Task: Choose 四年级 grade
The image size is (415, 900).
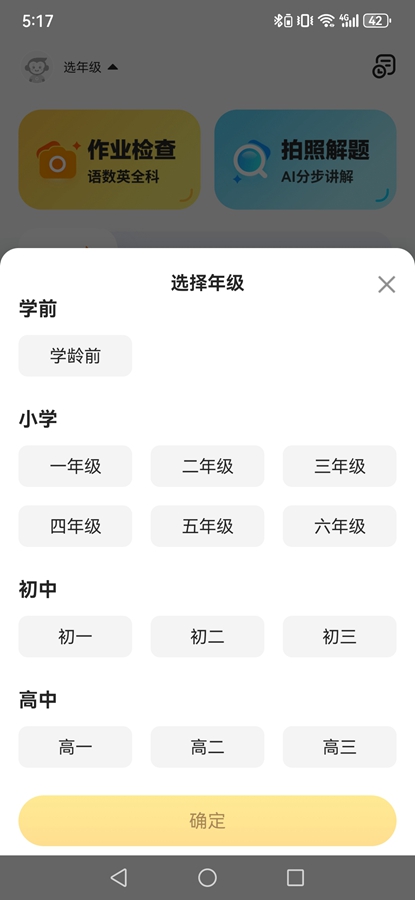Action: (75, 526)
